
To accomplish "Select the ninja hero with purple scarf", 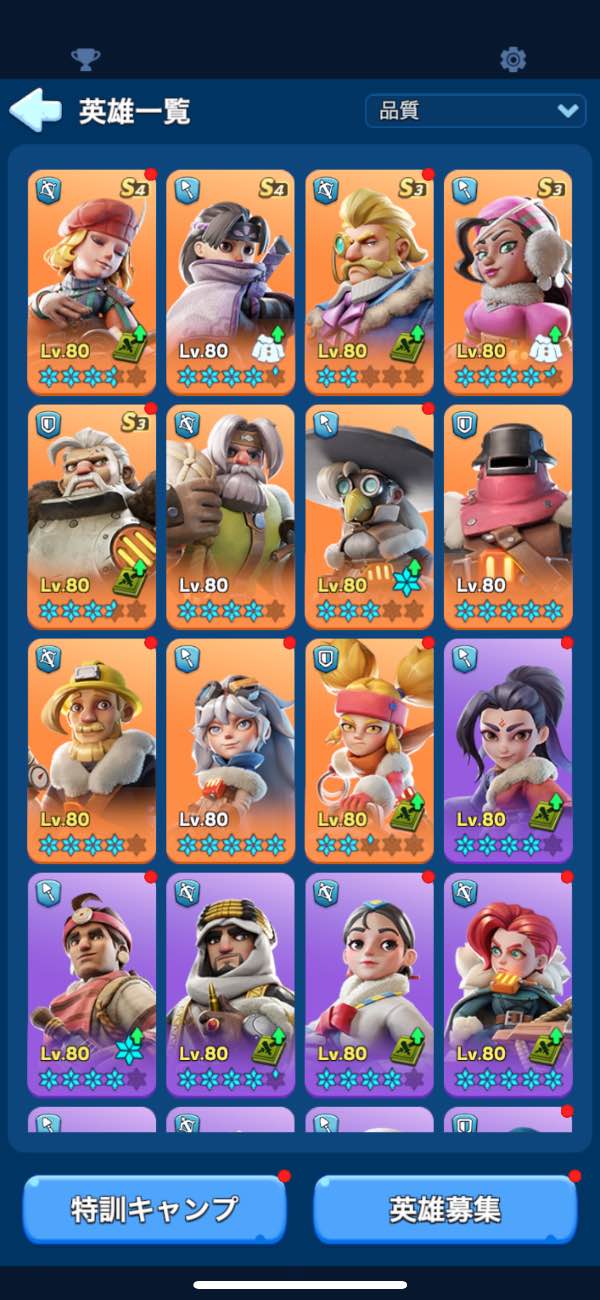I will [x=231, y=281].
